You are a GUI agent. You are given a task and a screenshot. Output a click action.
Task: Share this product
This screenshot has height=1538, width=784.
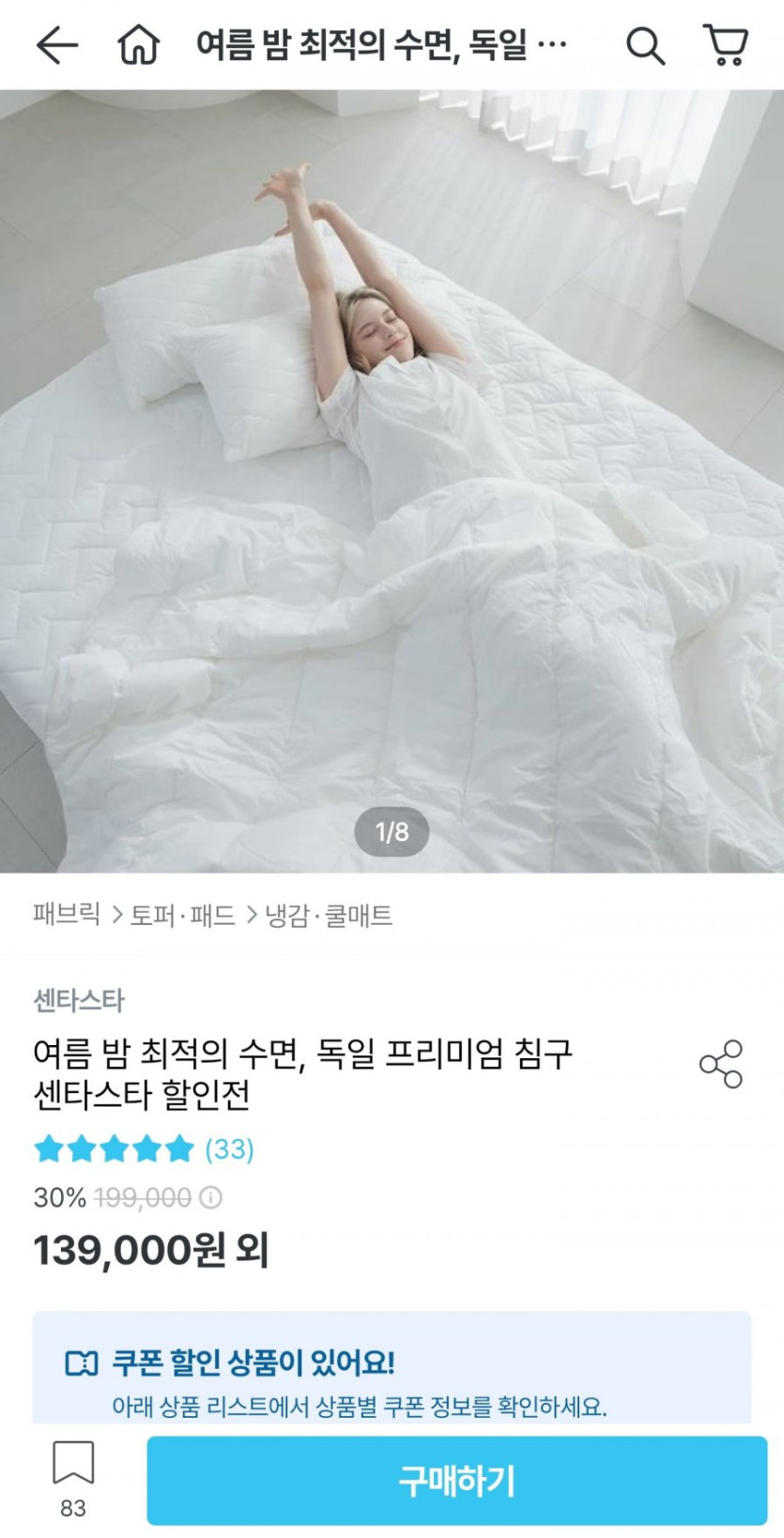(721, 1064)
